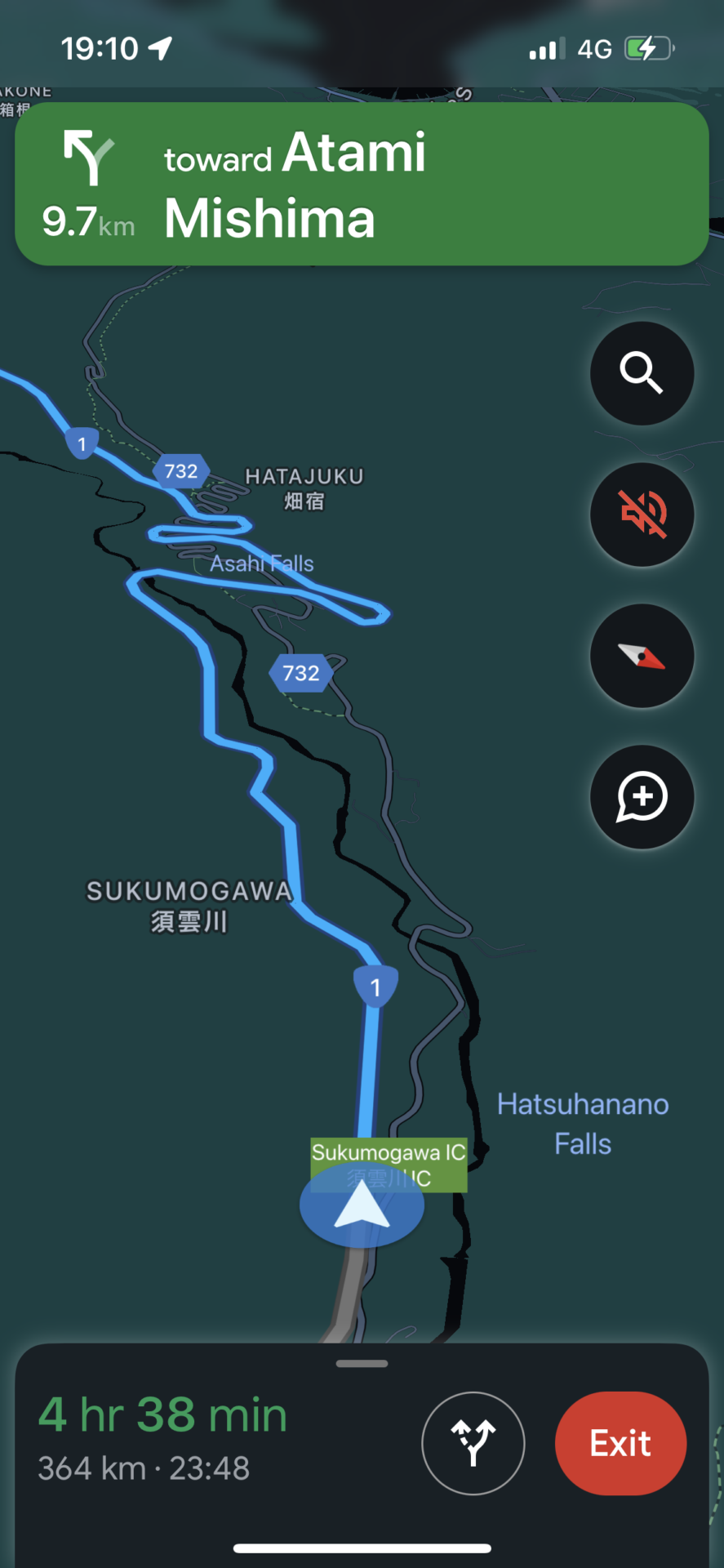The height and width of the screenshot is (1568, 724).
Task: Open Hatsuhanano Falls on the map
Action: (x=583, y=1123)
